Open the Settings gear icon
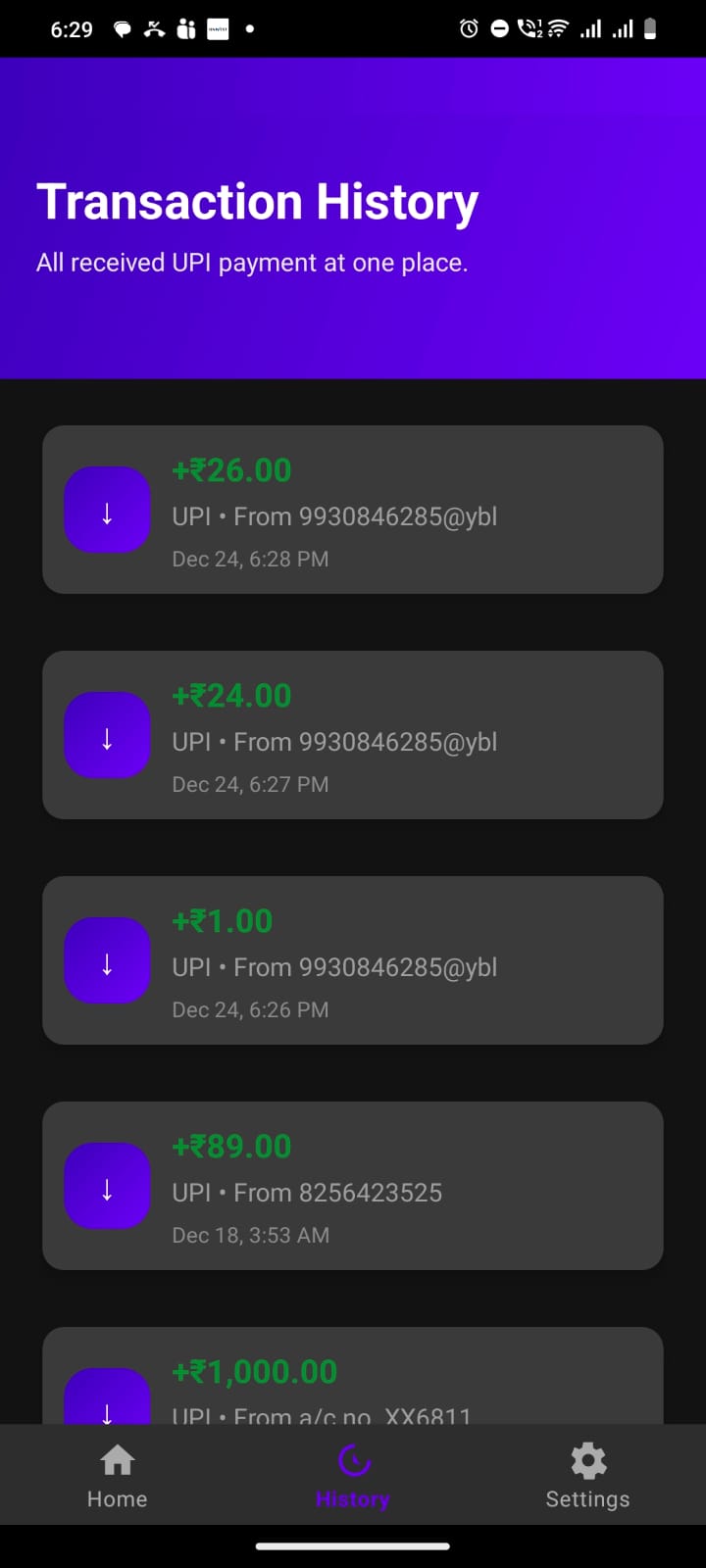This screenshot has width=706, height=1568. [587, 1460]
